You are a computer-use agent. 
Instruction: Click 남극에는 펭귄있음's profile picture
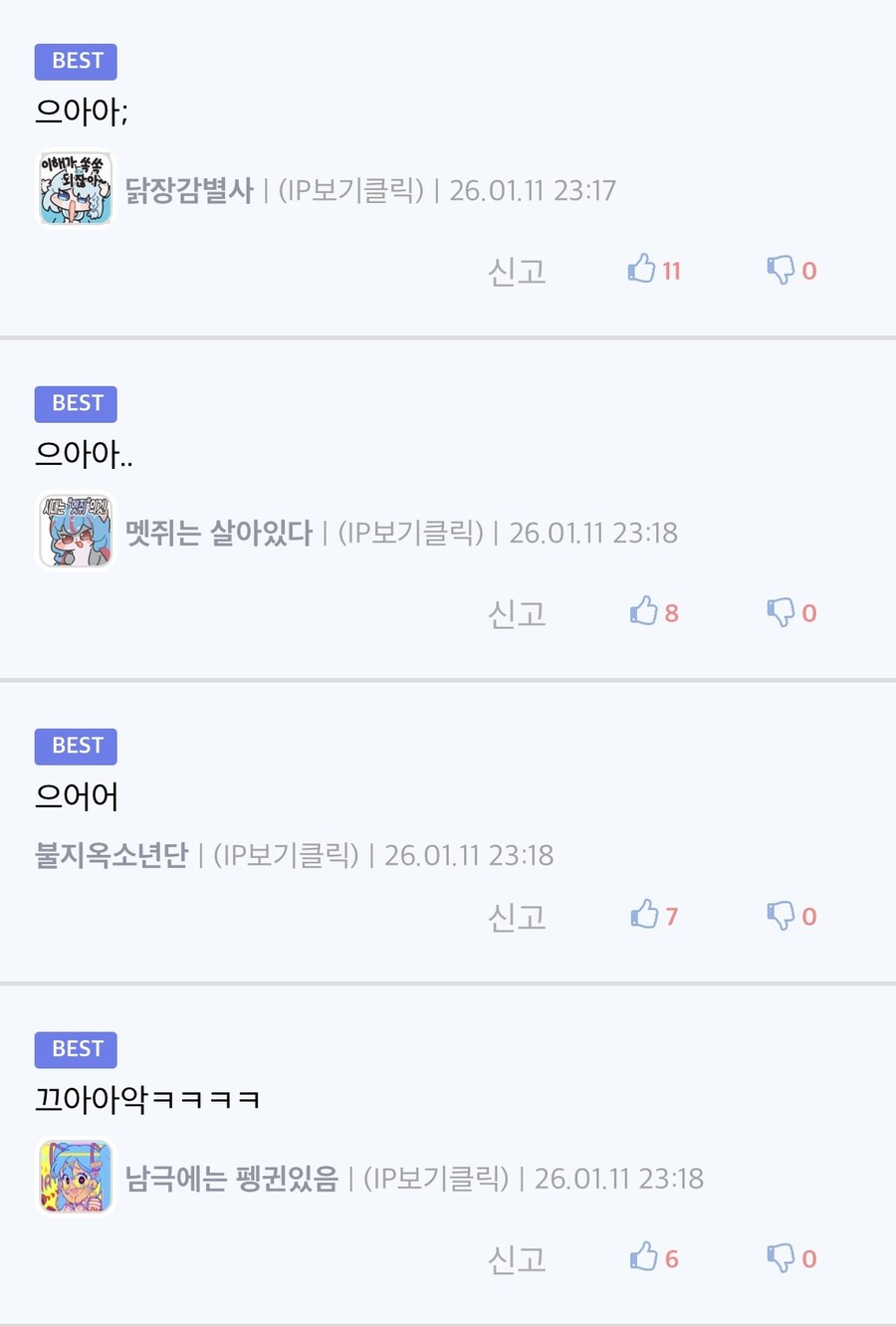(75, 1178)
